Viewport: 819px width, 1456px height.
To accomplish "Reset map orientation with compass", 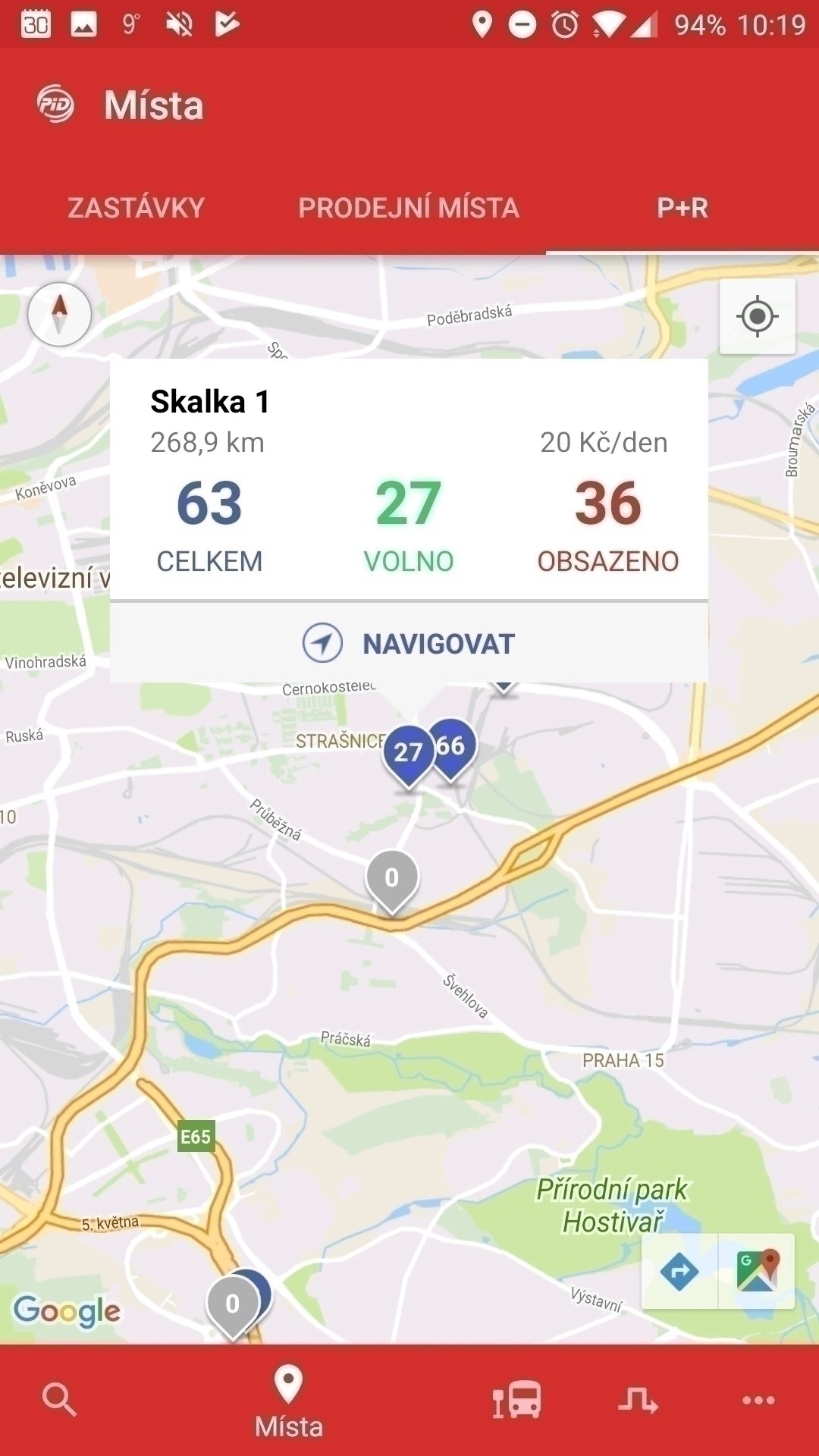I will [x=59, y=314].
